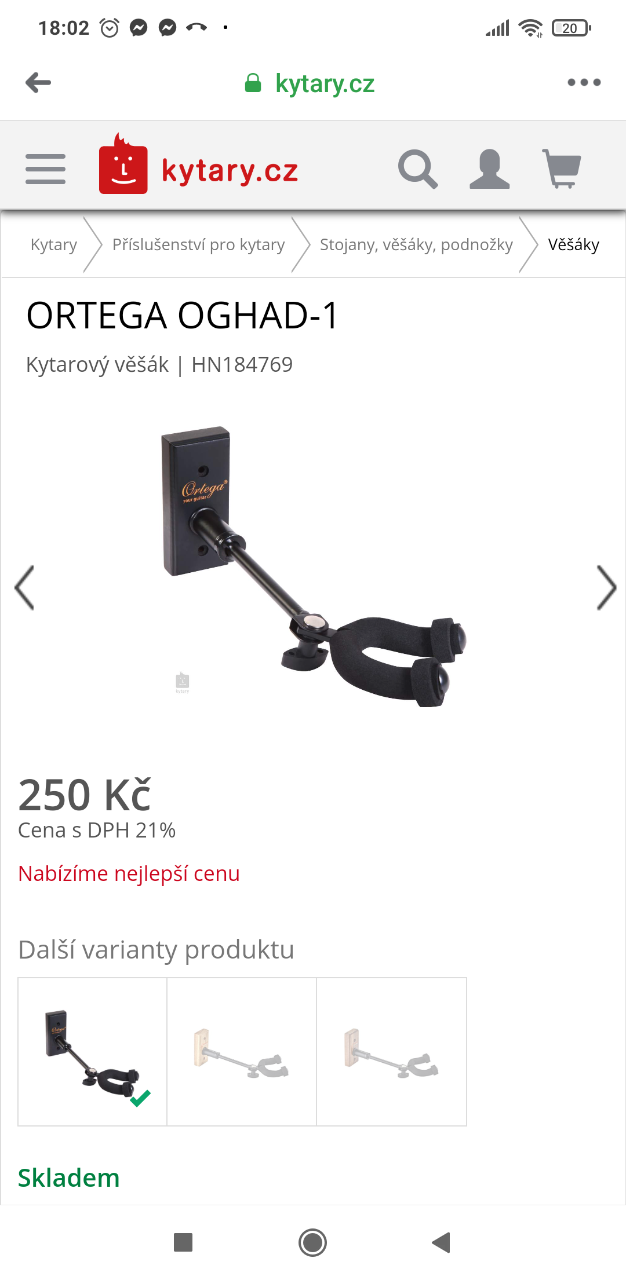Screen dimensions: 626x1280
Task: Open the hamburger menu
Action: click(45, 168)
